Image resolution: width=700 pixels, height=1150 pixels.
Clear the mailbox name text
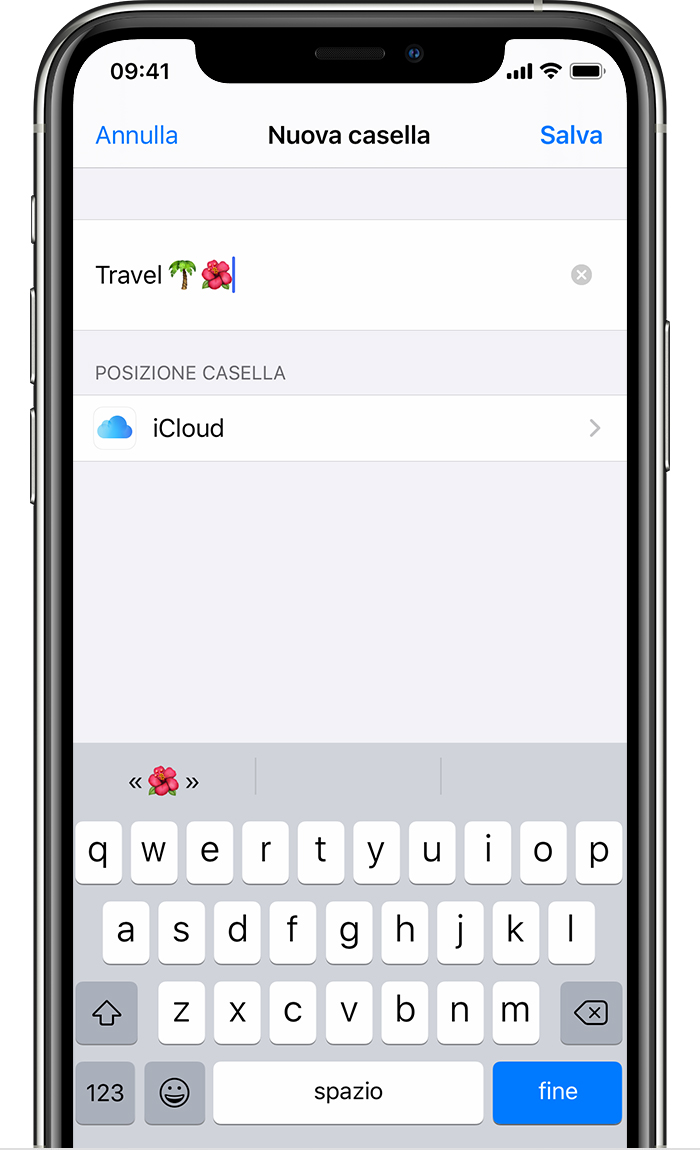coord(581,275)
